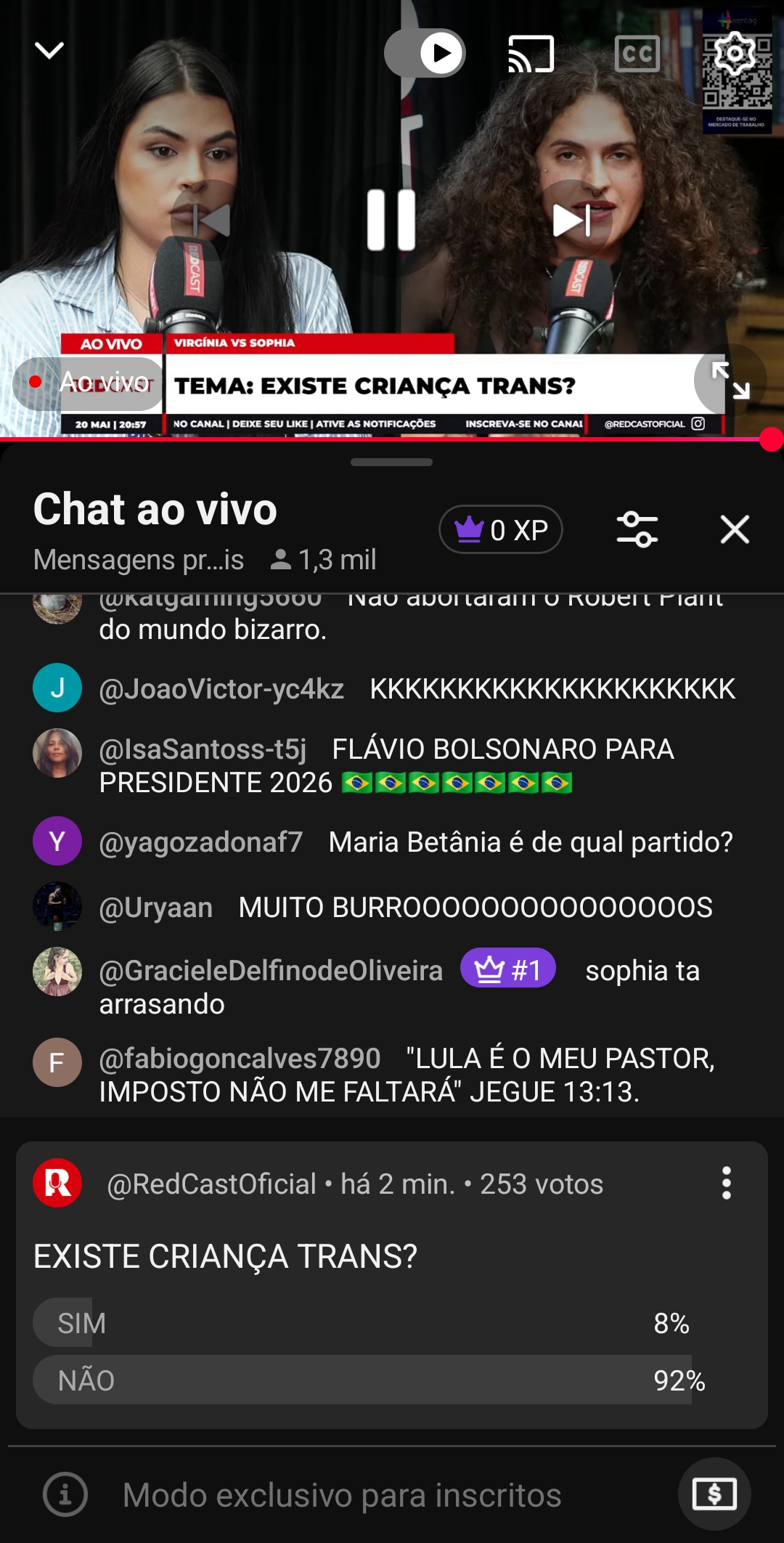Turn on closed captions

pos(637,54)
